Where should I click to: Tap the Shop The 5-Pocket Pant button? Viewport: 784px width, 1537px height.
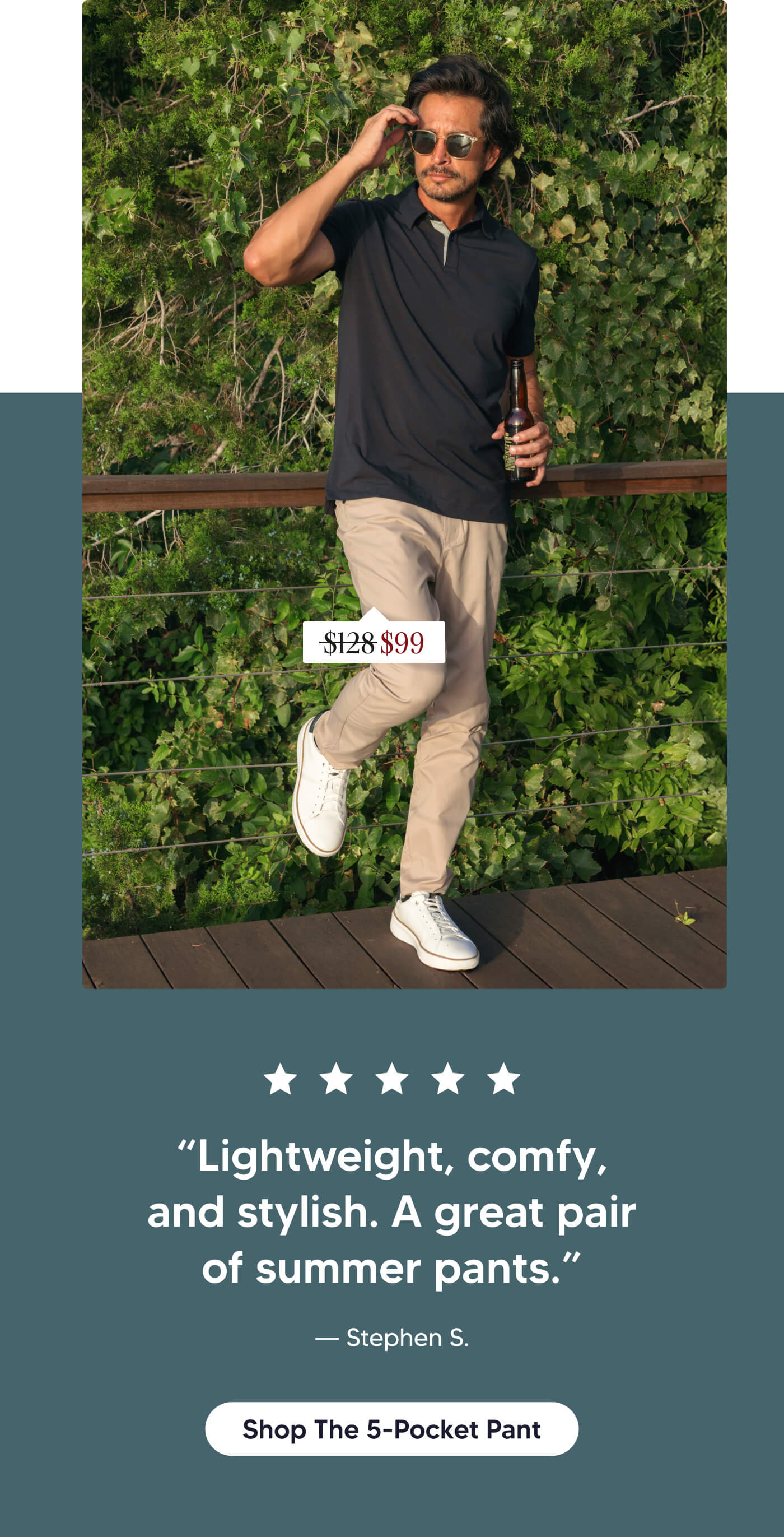391,1429
